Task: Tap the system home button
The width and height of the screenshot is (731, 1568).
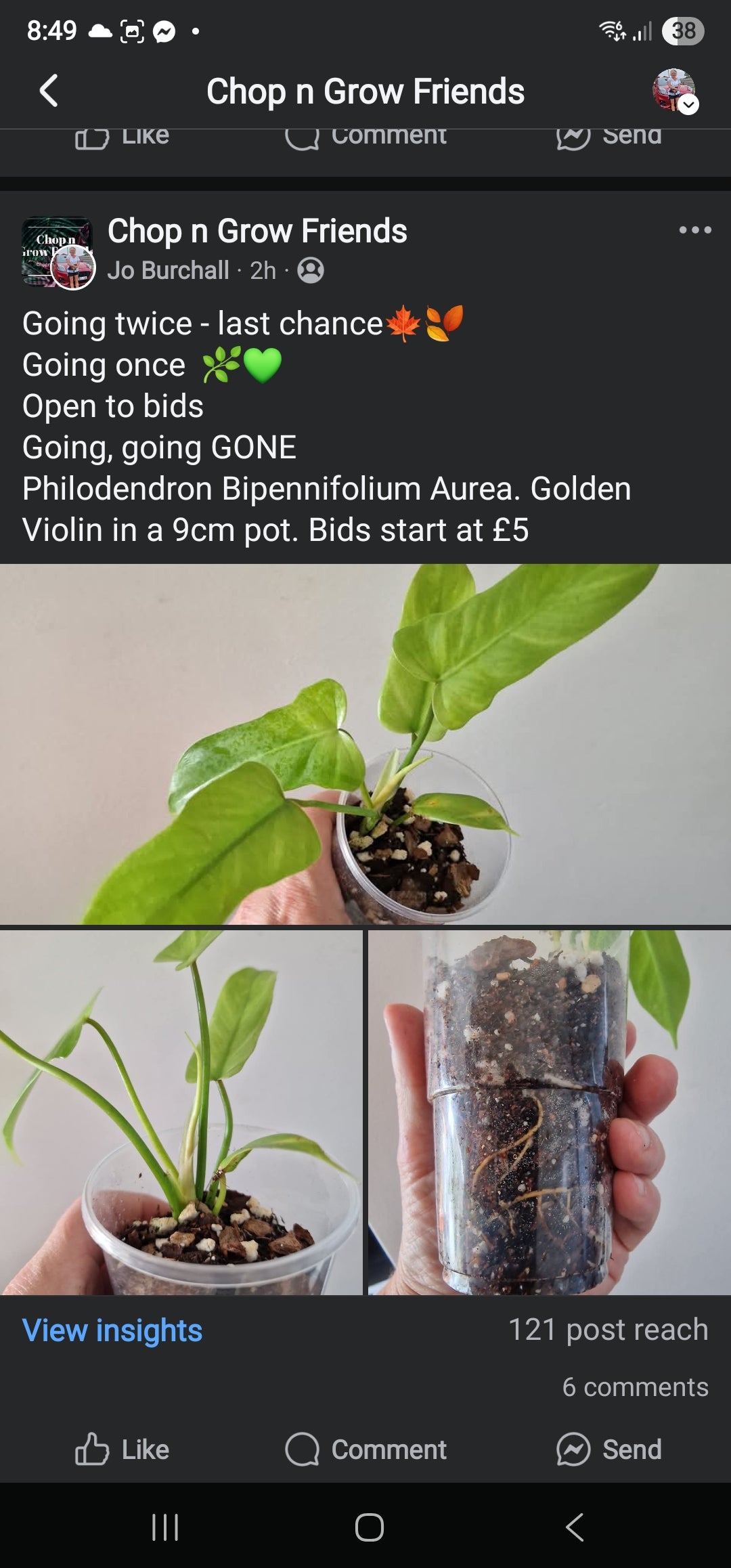Action: [369, 1527]
